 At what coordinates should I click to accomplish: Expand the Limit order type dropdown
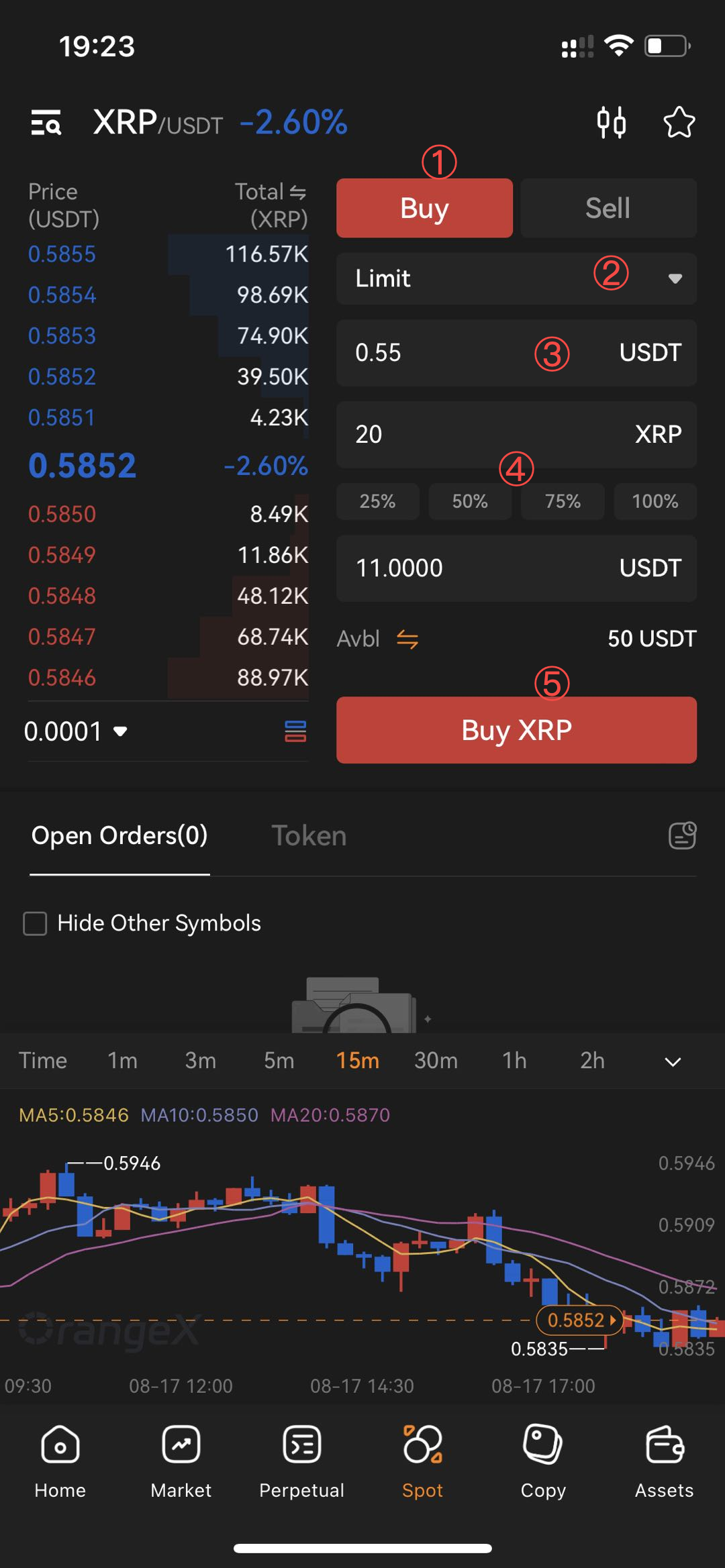click(516, 278)
